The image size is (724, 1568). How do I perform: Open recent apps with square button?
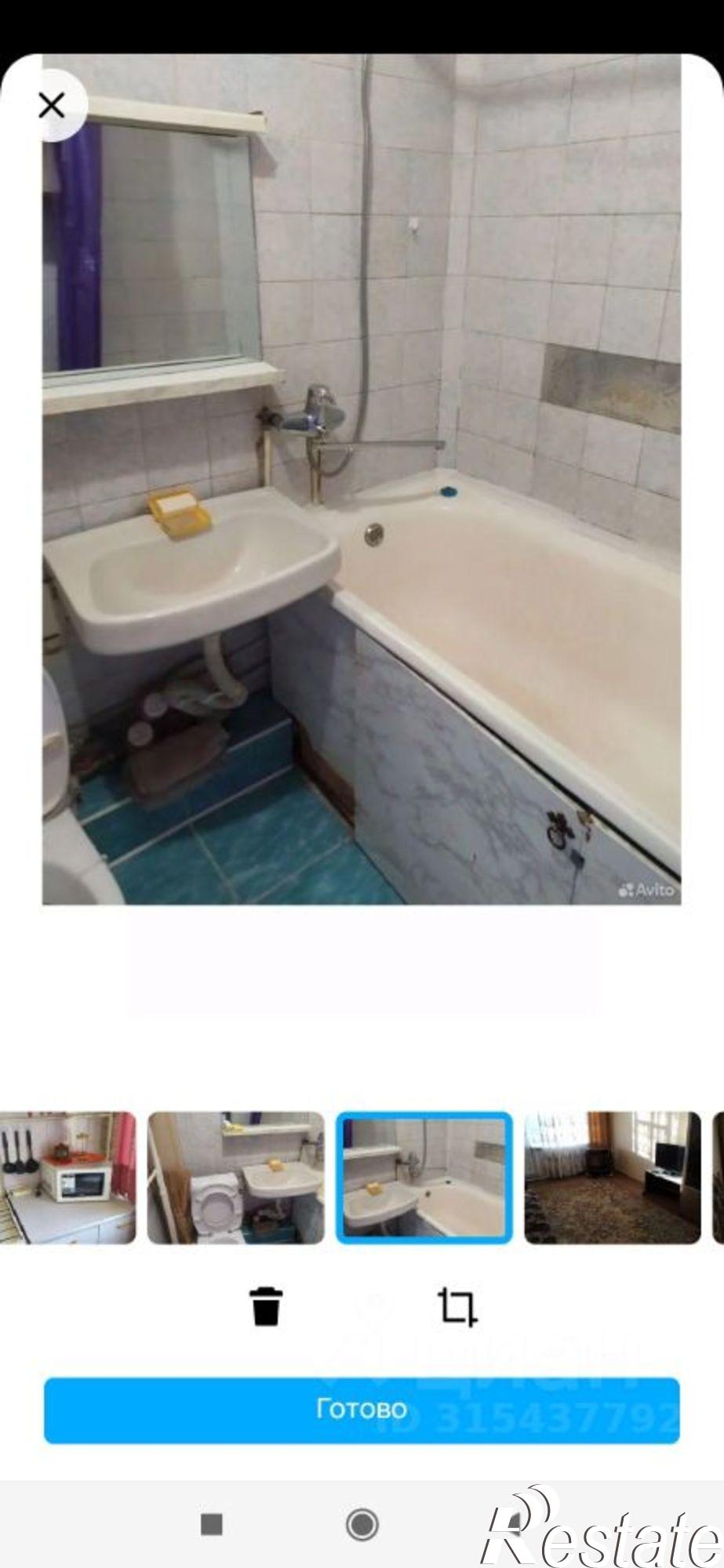[212, 1524]
